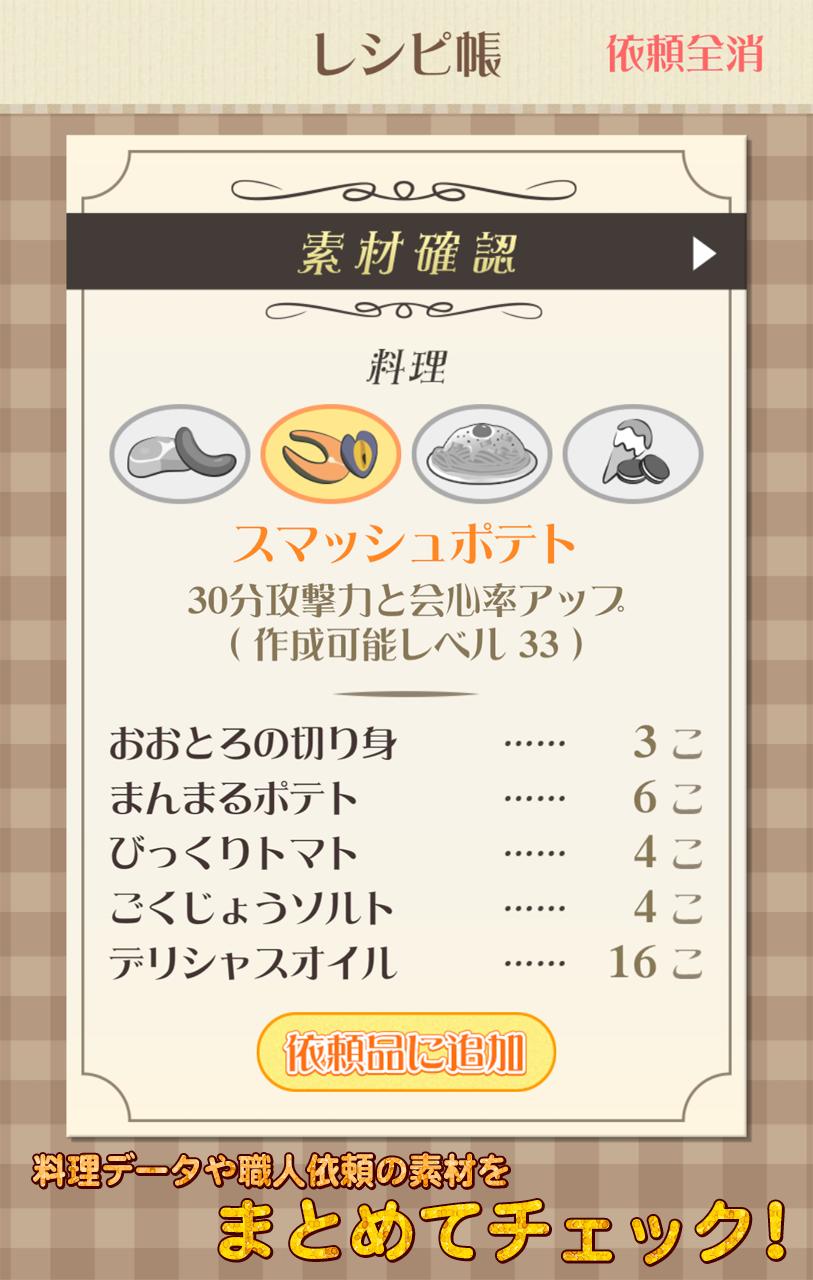Add recipe with 依頼品に追加 button
Image resolution: width=813 pixels, height=1280 pixels.
click(x=405, y=1051)
